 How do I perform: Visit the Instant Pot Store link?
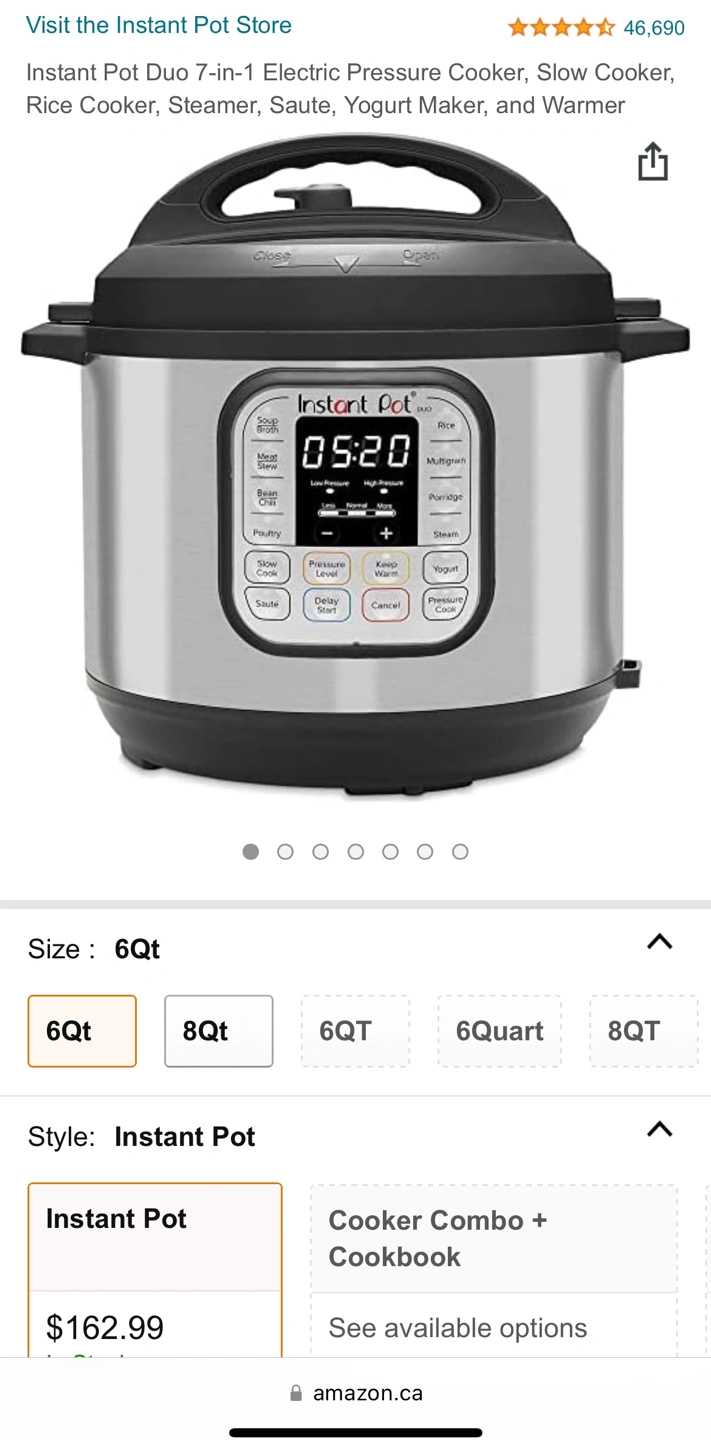point(159,25)
